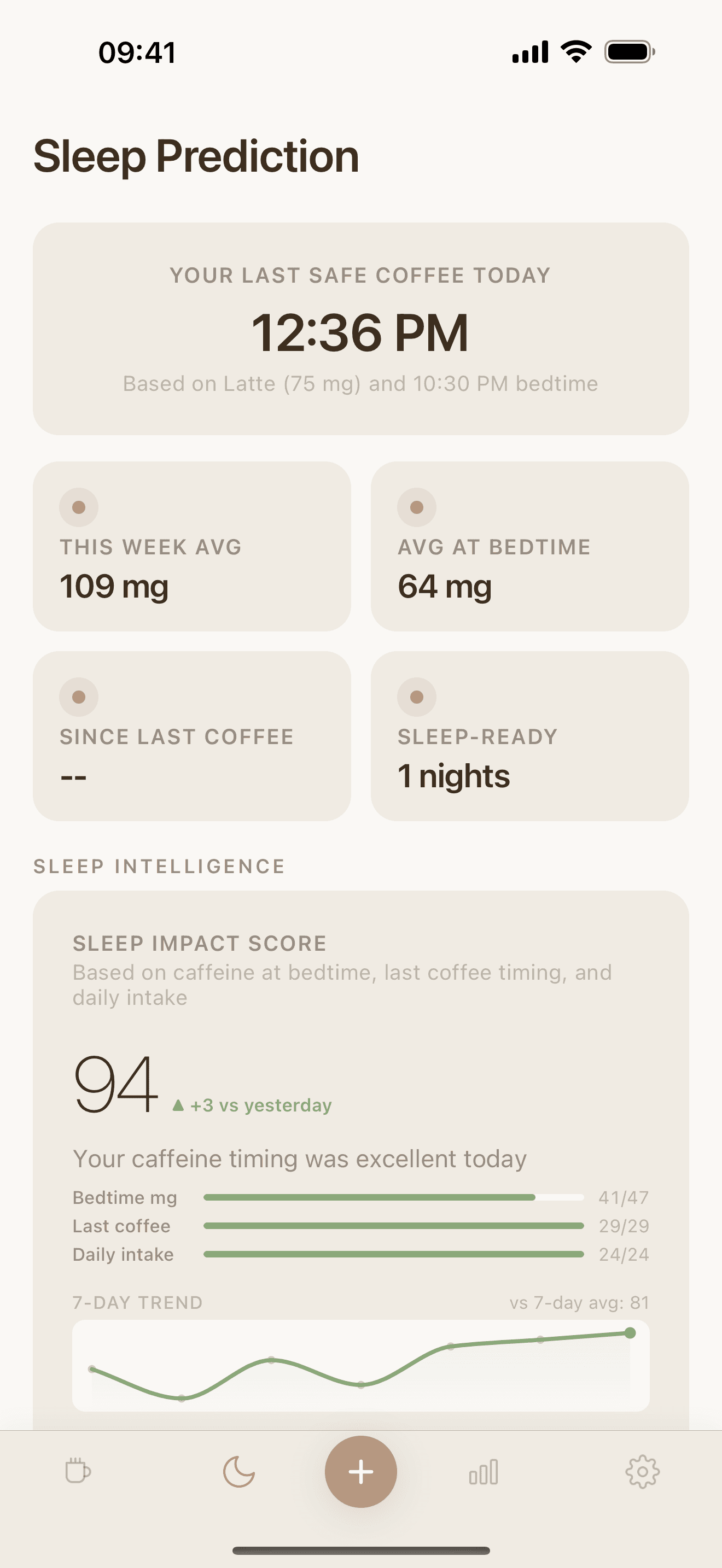Switch to the drinks tab with the coffee cup
The height and width of the screenshot is (1568, 722).
pos(77,1472)
